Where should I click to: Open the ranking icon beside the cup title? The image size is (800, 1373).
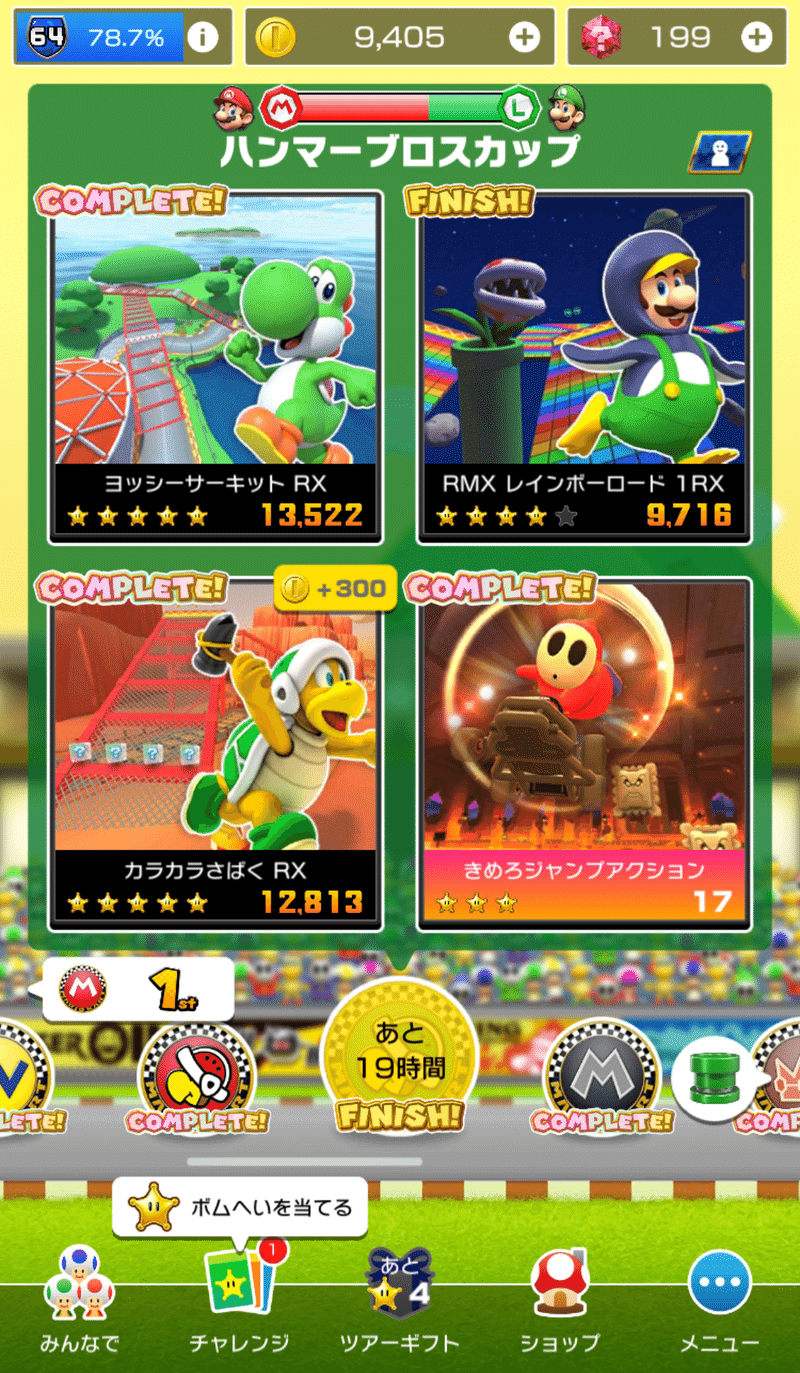[x=719, y=152]
